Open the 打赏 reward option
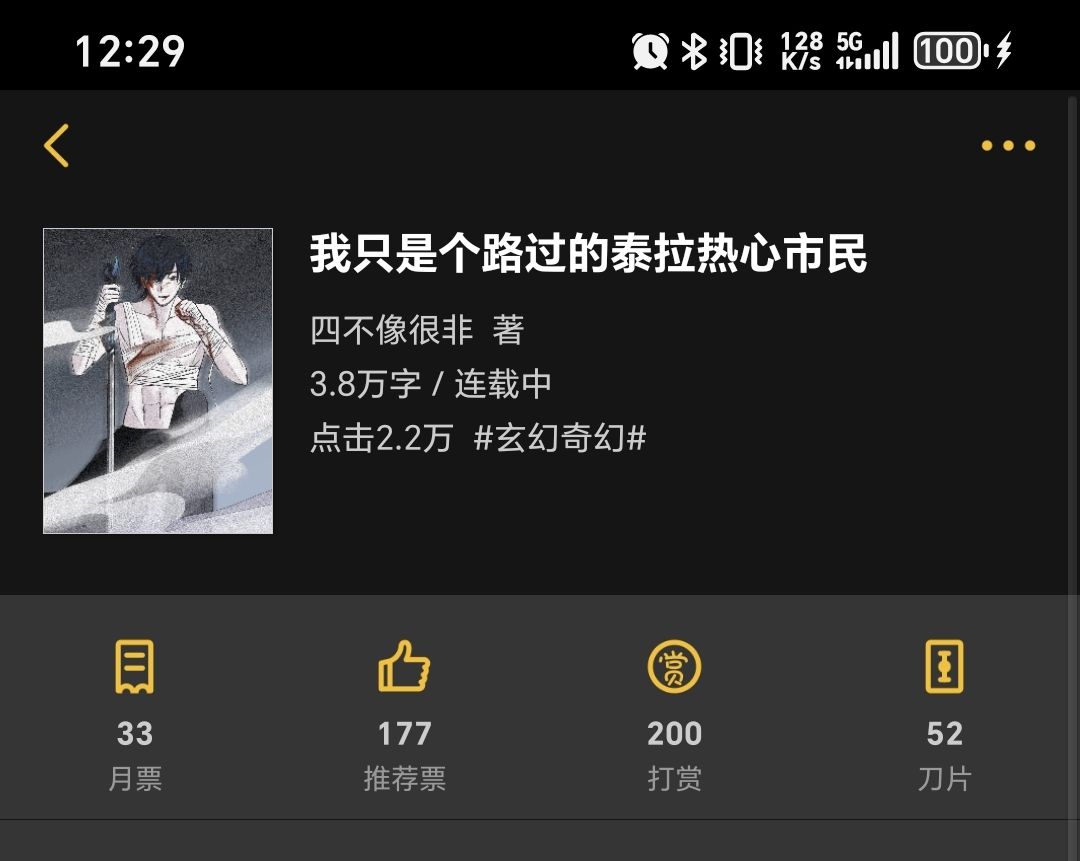 674,710
